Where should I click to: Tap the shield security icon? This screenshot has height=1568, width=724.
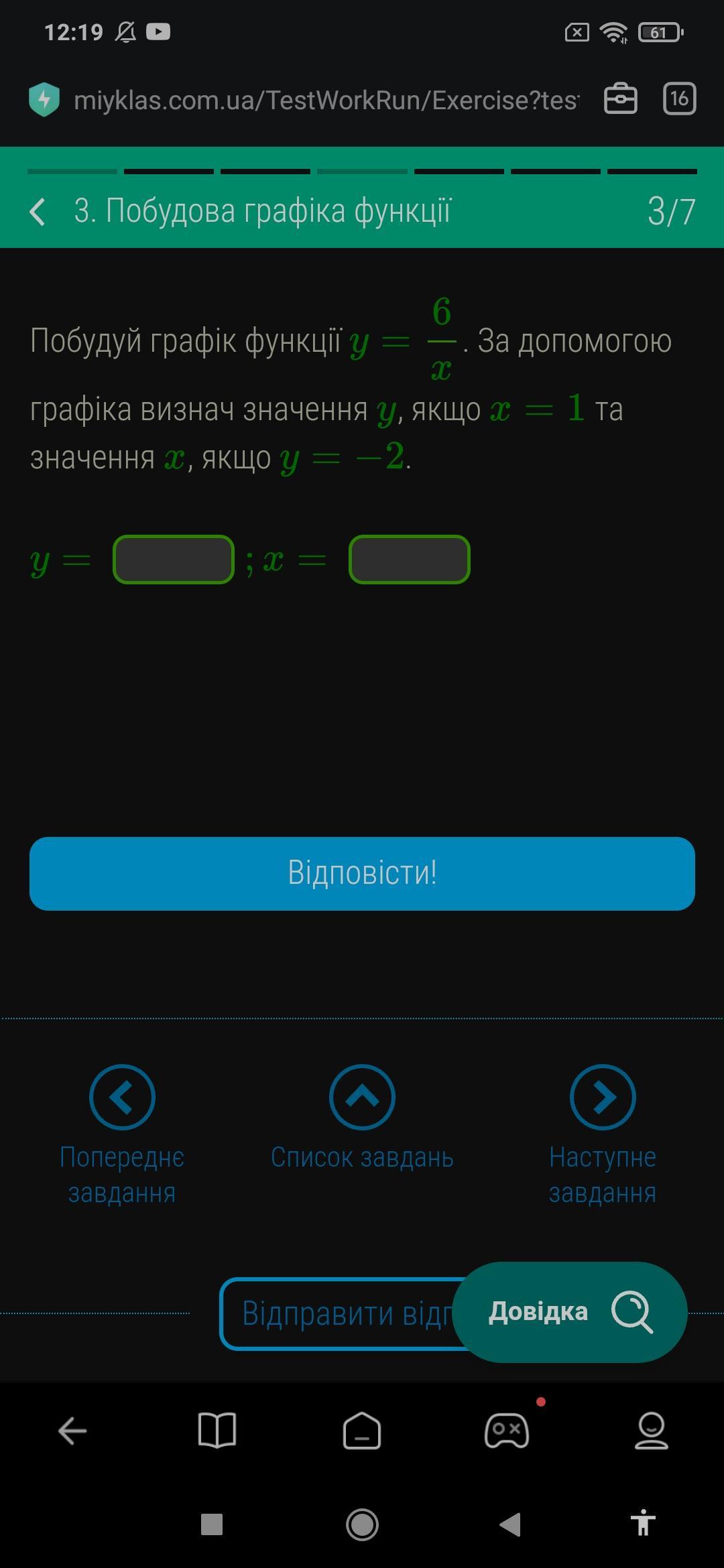click(44, 100)
